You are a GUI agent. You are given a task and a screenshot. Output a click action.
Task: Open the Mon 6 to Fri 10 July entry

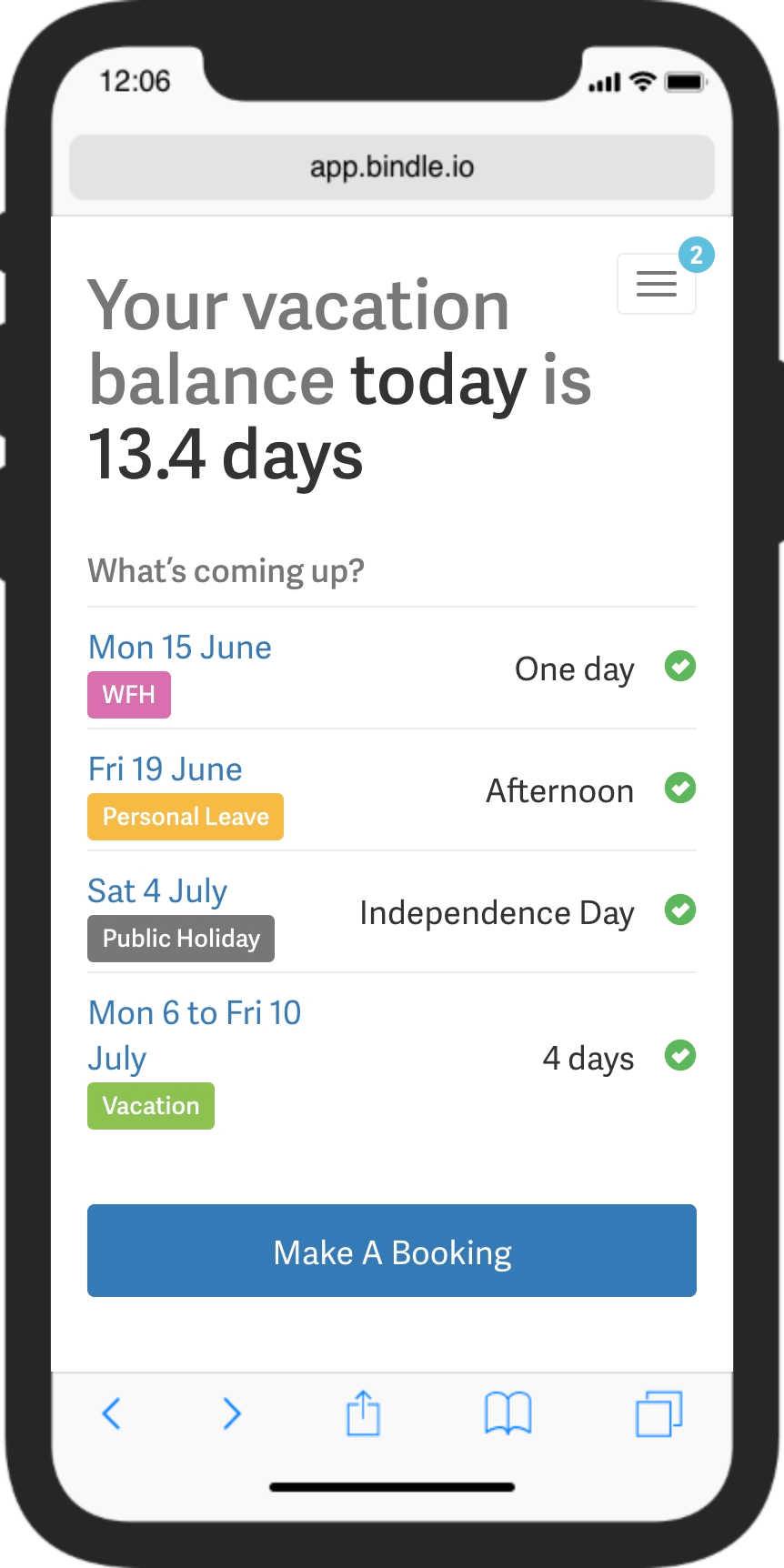click(x=195, y=1034)
